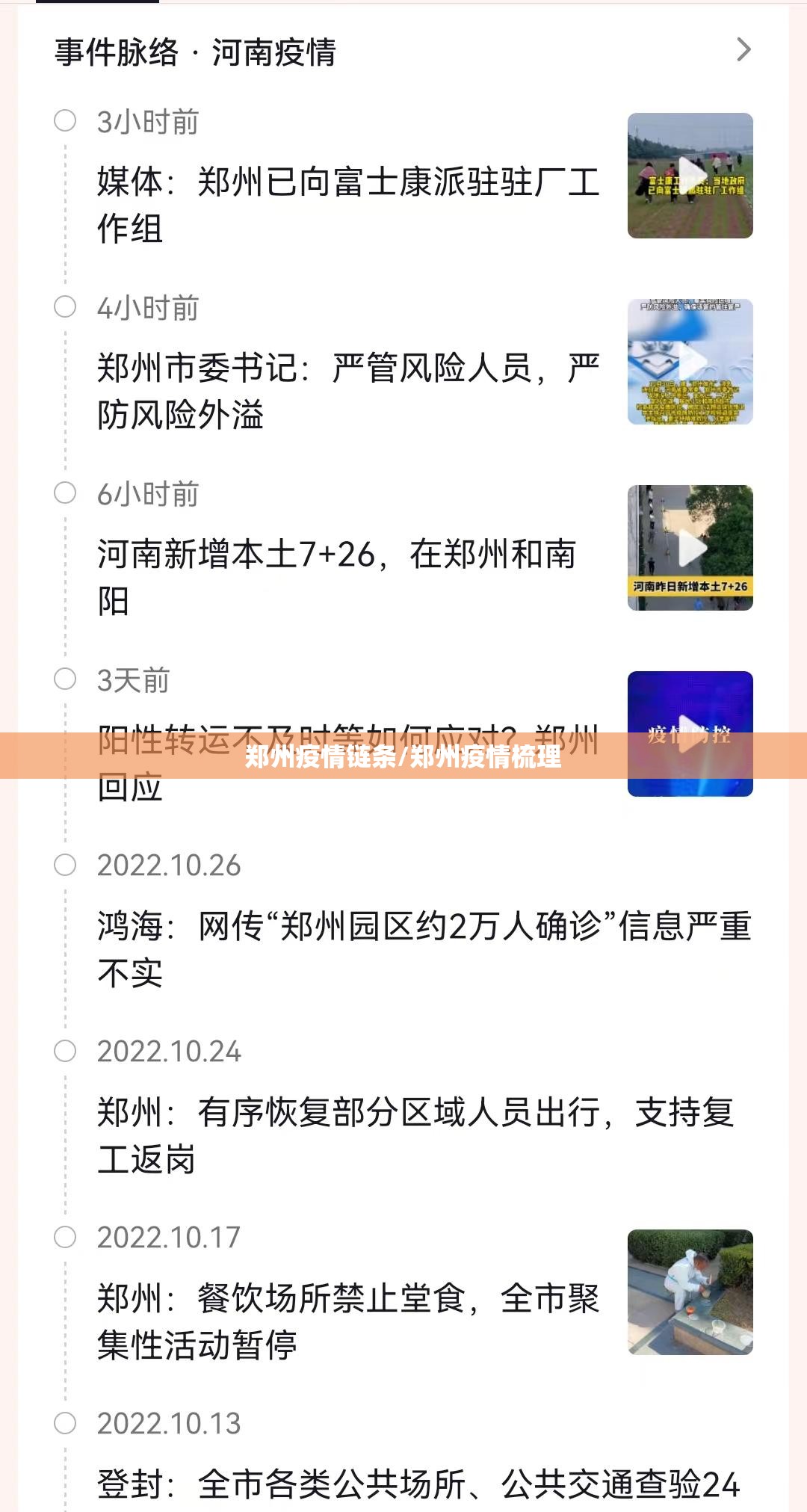Open 河南新增本土7+26 news item
This screenshot has width=807, height=1512.
click(336, 576)
